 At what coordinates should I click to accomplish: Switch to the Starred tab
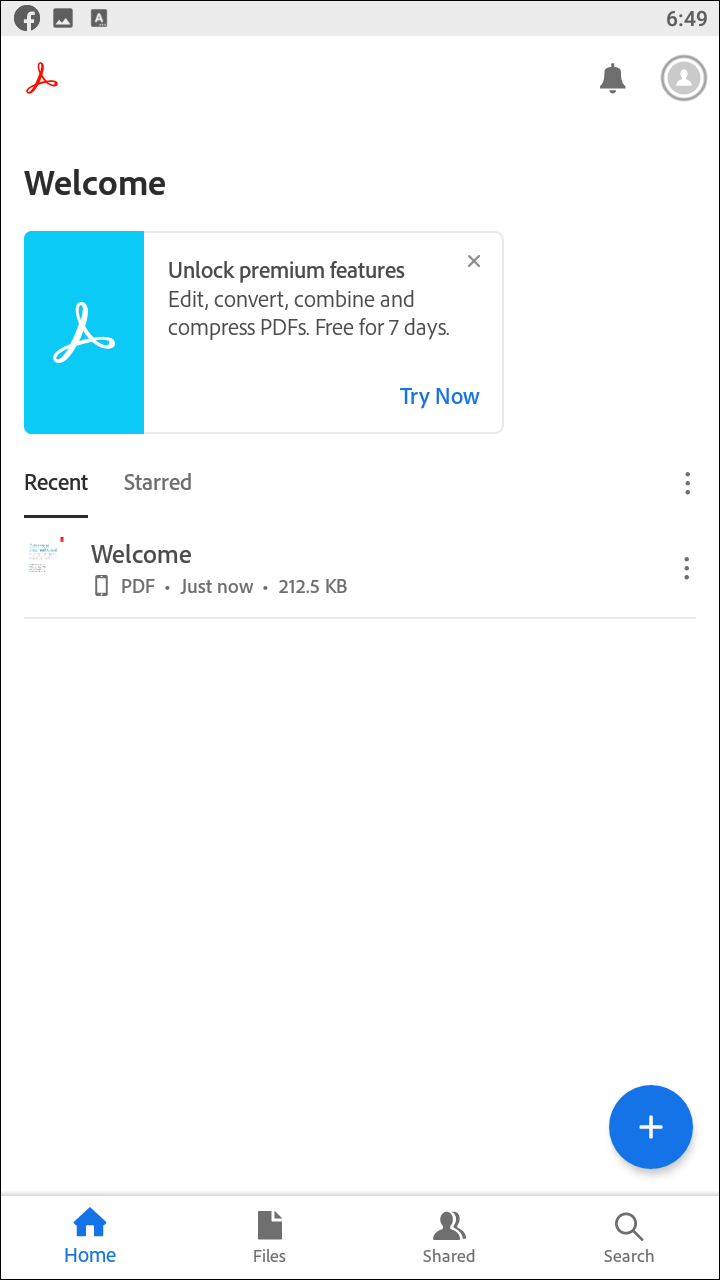click(x=157, y=482)
